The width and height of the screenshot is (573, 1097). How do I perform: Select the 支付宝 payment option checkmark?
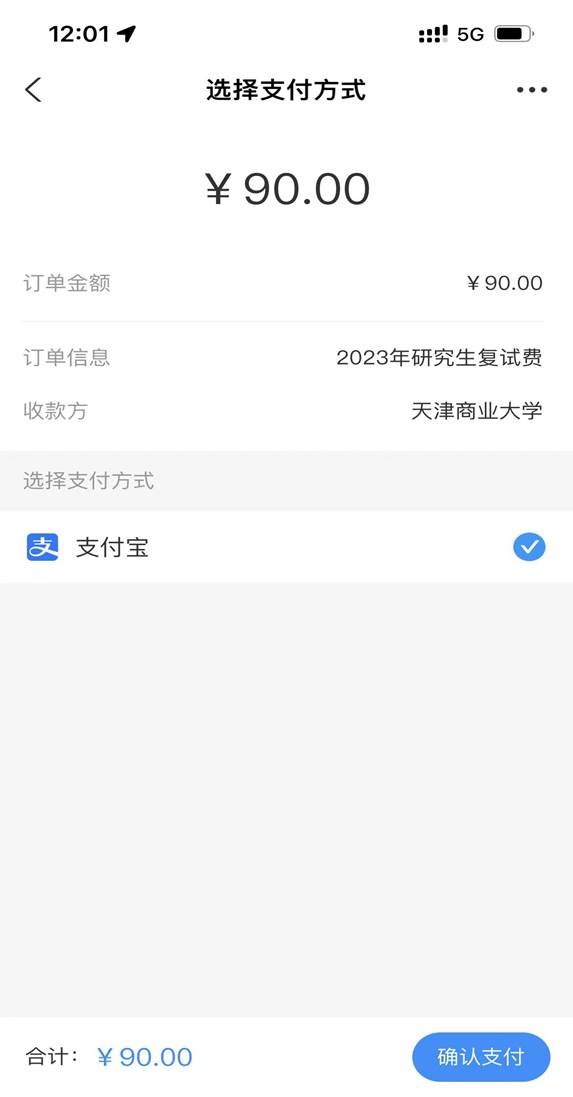click(x=529, y=547)
